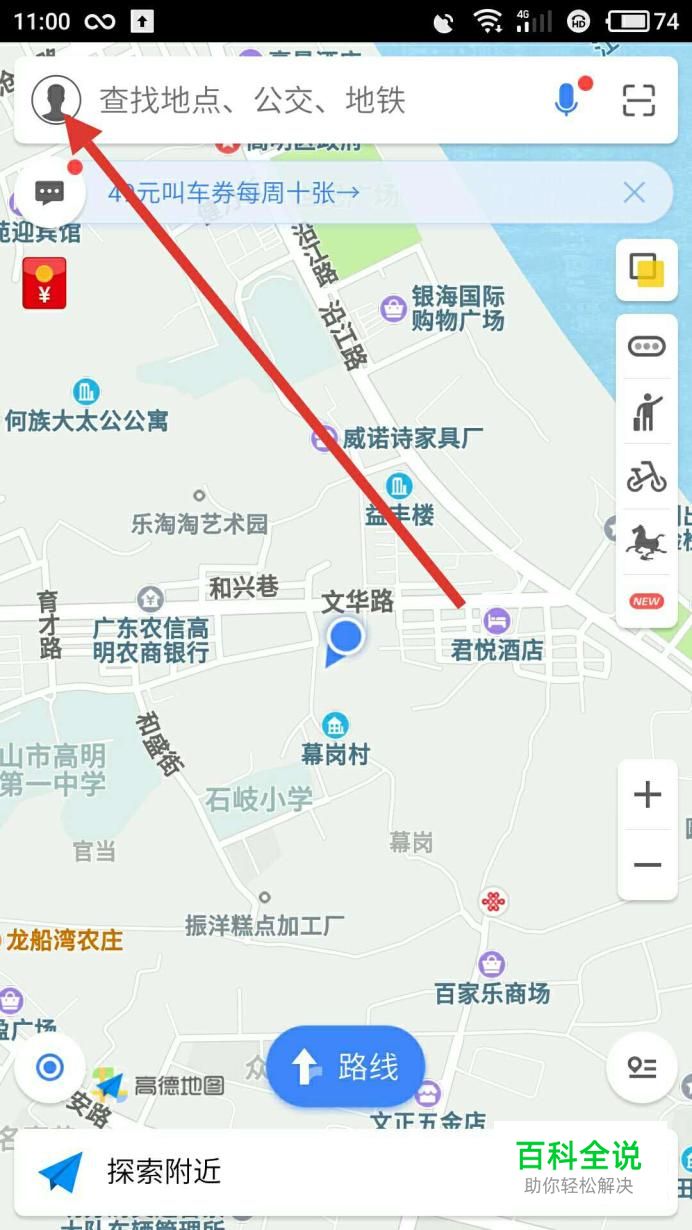
Task: Open the messages bubble icon
Action: (50, 191)
